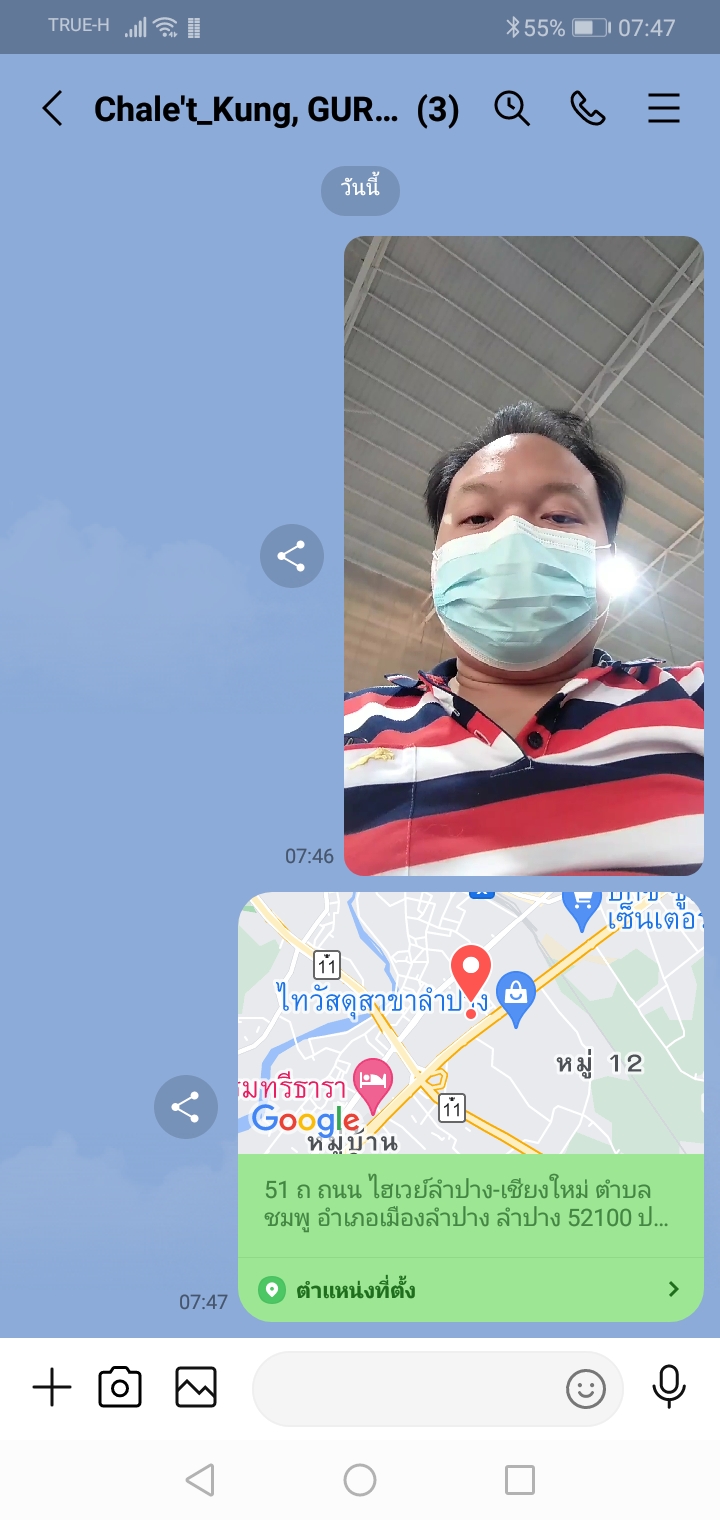
Task: Tap the message input field
Action: click(405, 1388)
